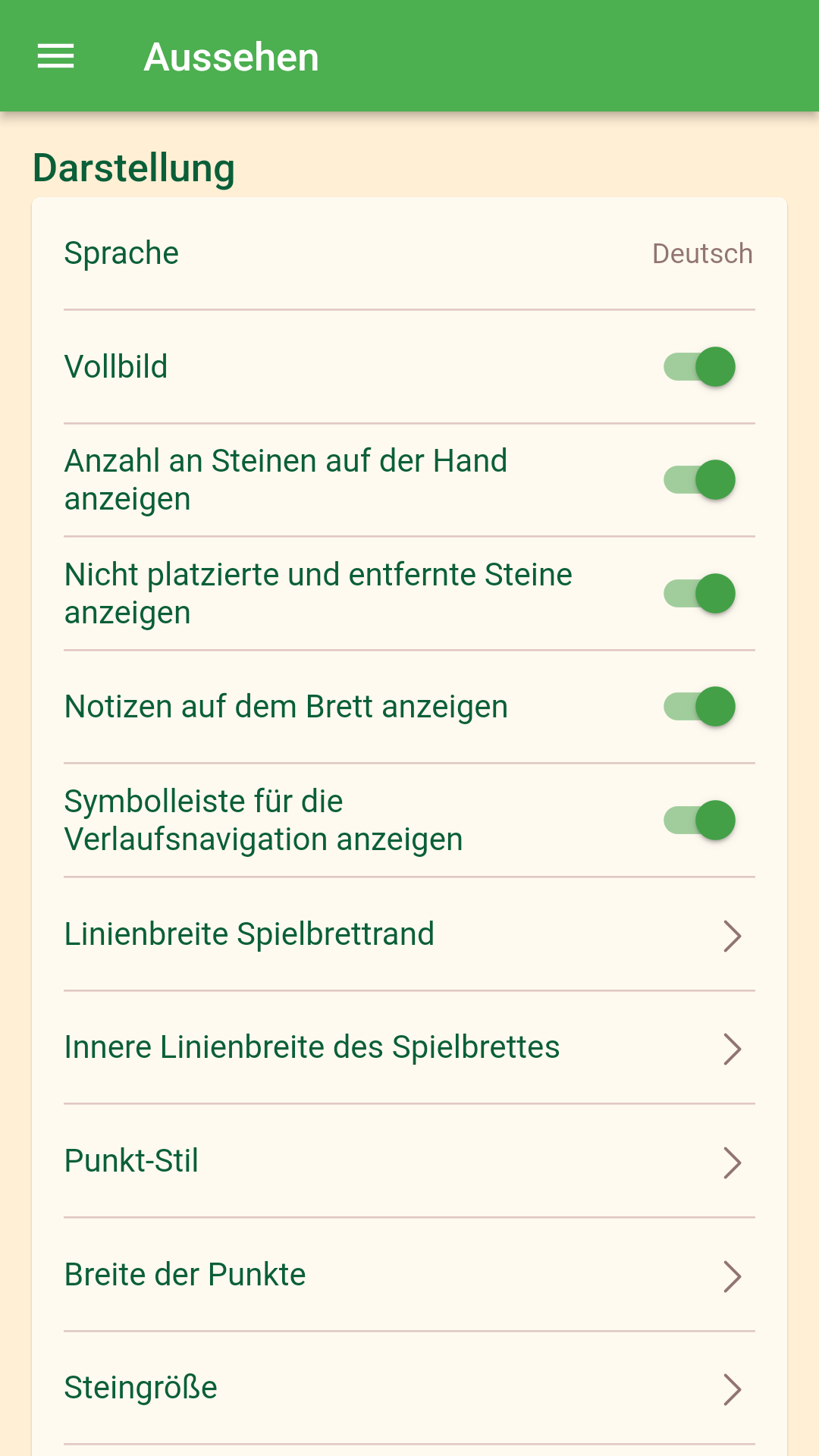Open Steingröße setting
The width and height of the screenshot is (819, 1456).
pyautogui.click(x=409, y=1388)
